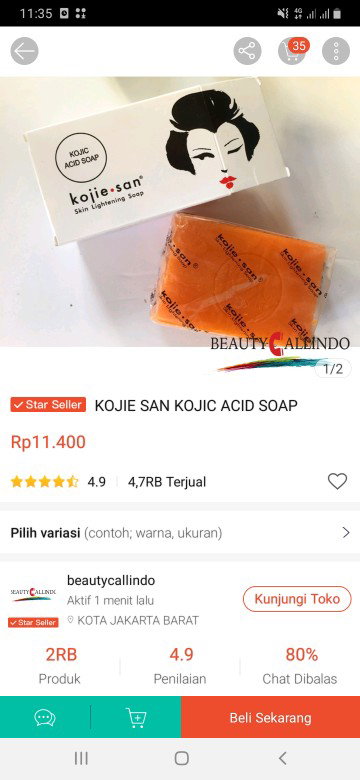Viewport: 360px width, 780px height.
Task: Open the recent apps view
Action: tap(81, 758)
